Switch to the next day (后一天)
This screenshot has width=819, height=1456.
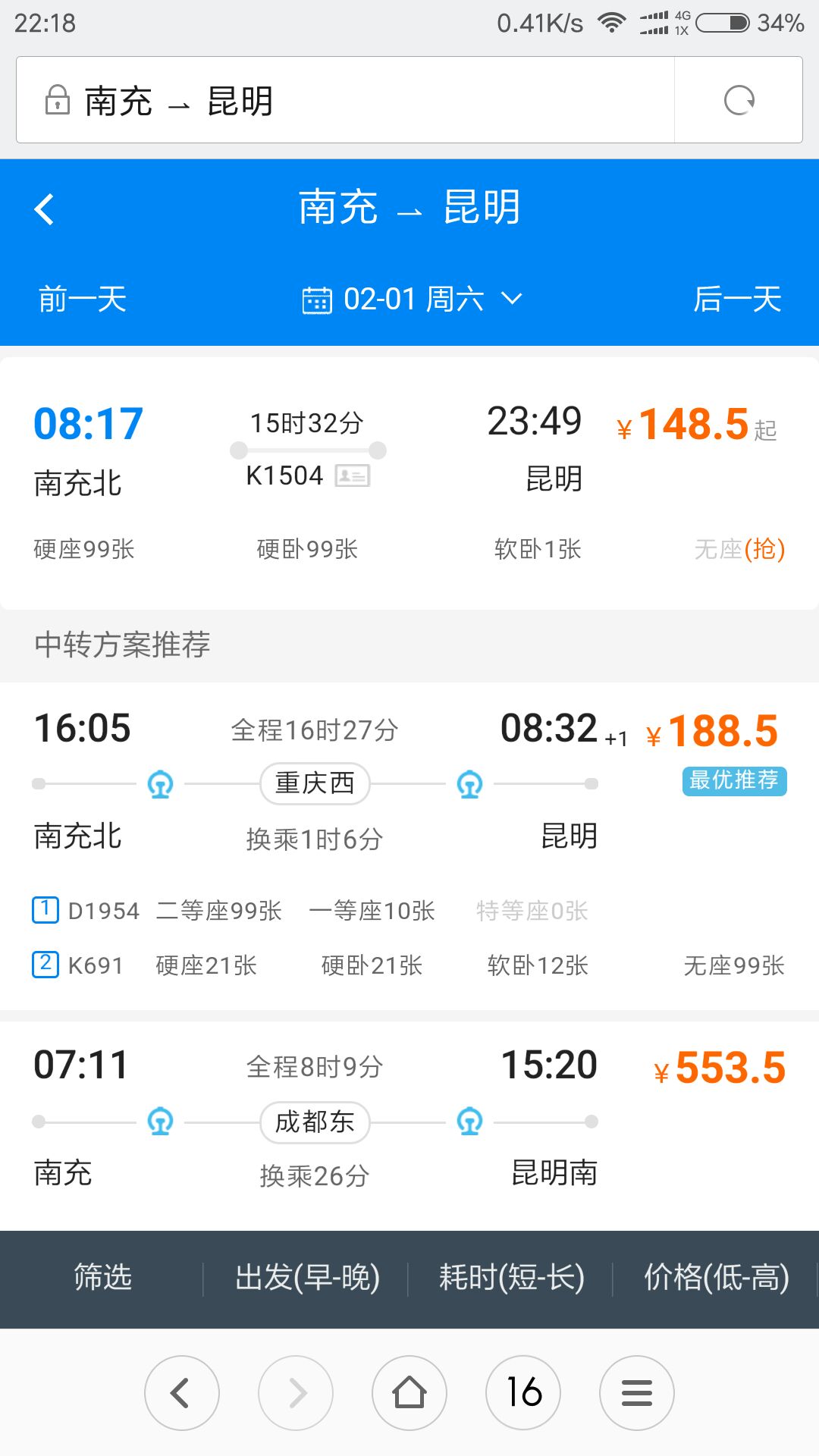click(737, 299)
